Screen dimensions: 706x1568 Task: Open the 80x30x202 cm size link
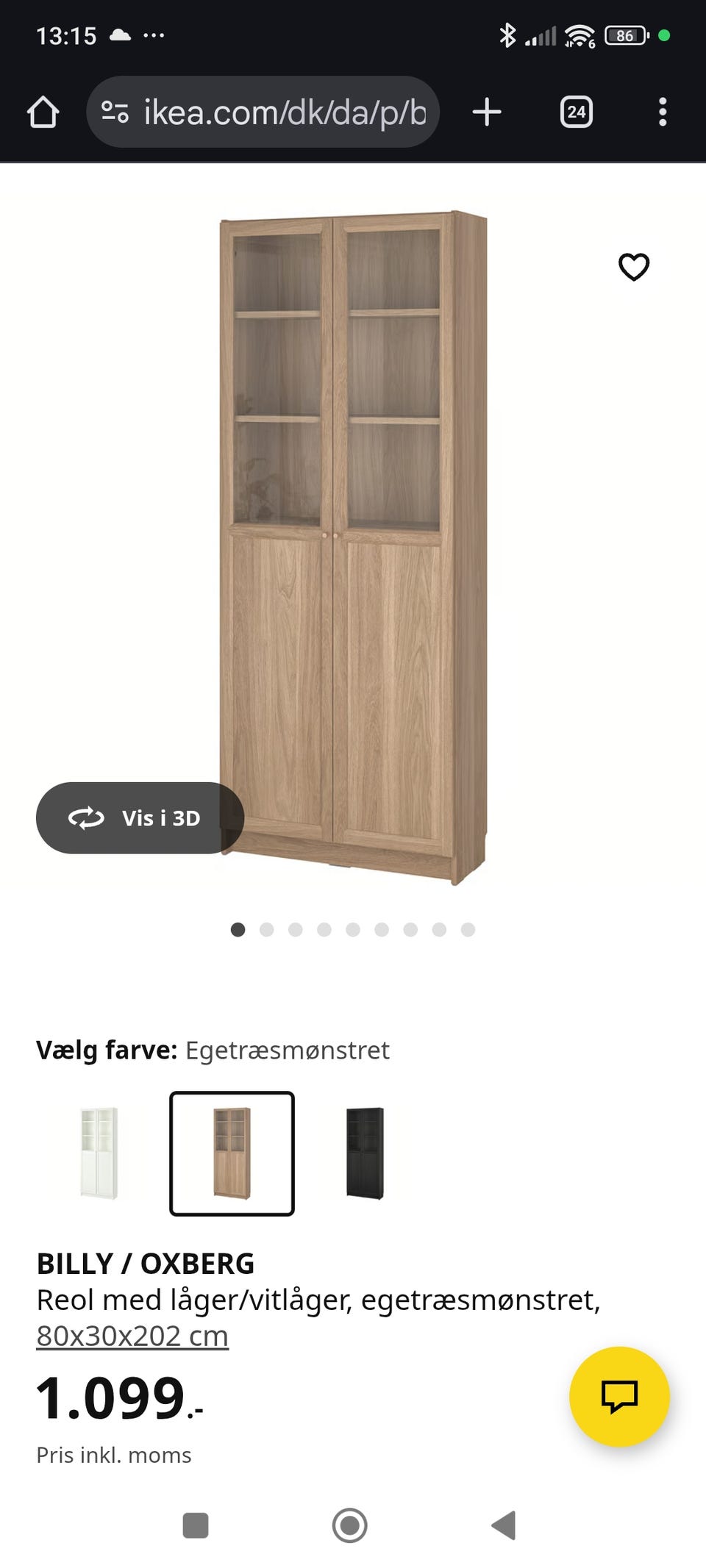coord(132,1335)
